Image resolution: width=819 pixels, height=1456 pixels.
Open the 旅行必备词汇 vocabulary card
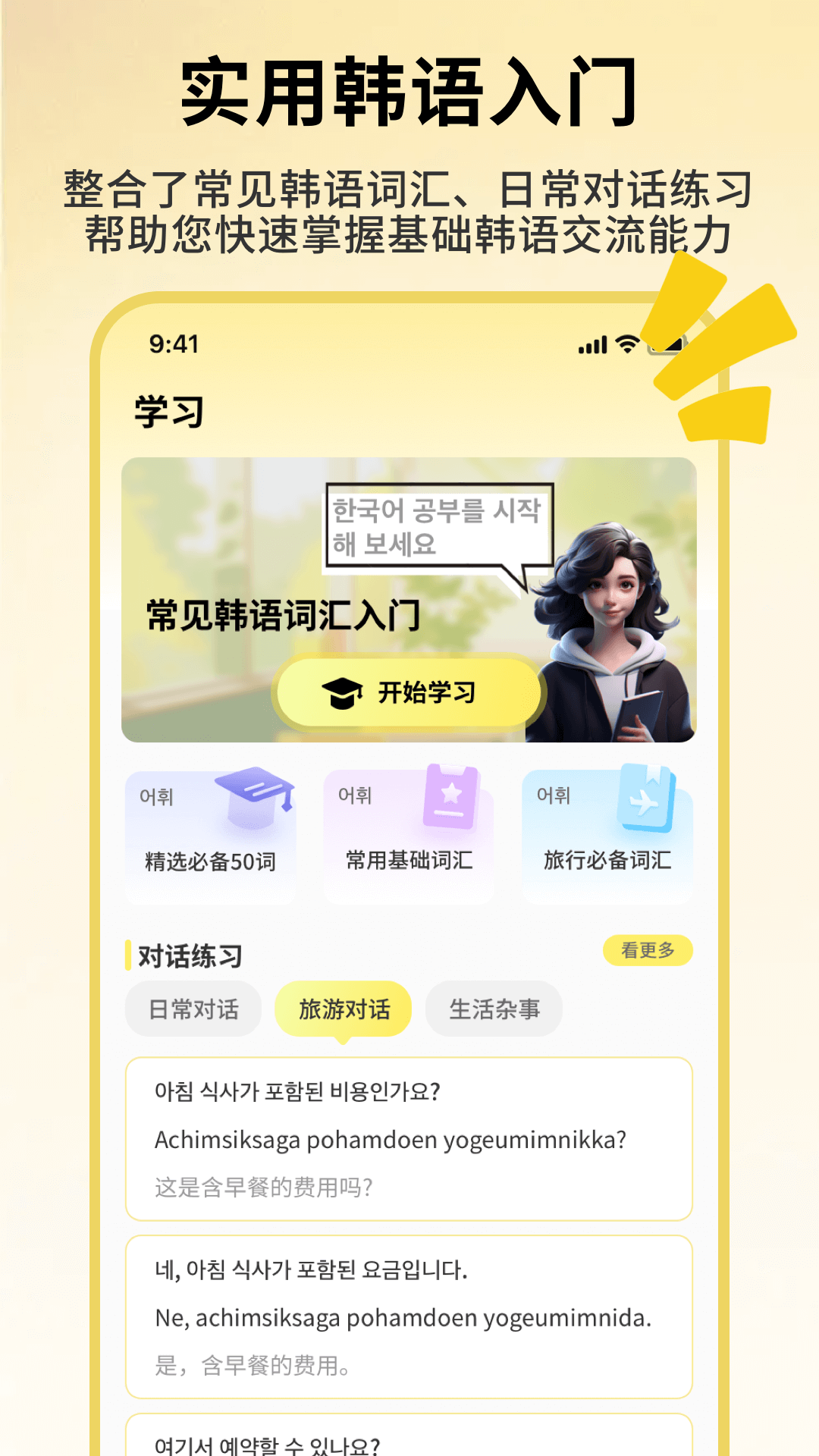[607, 834]
